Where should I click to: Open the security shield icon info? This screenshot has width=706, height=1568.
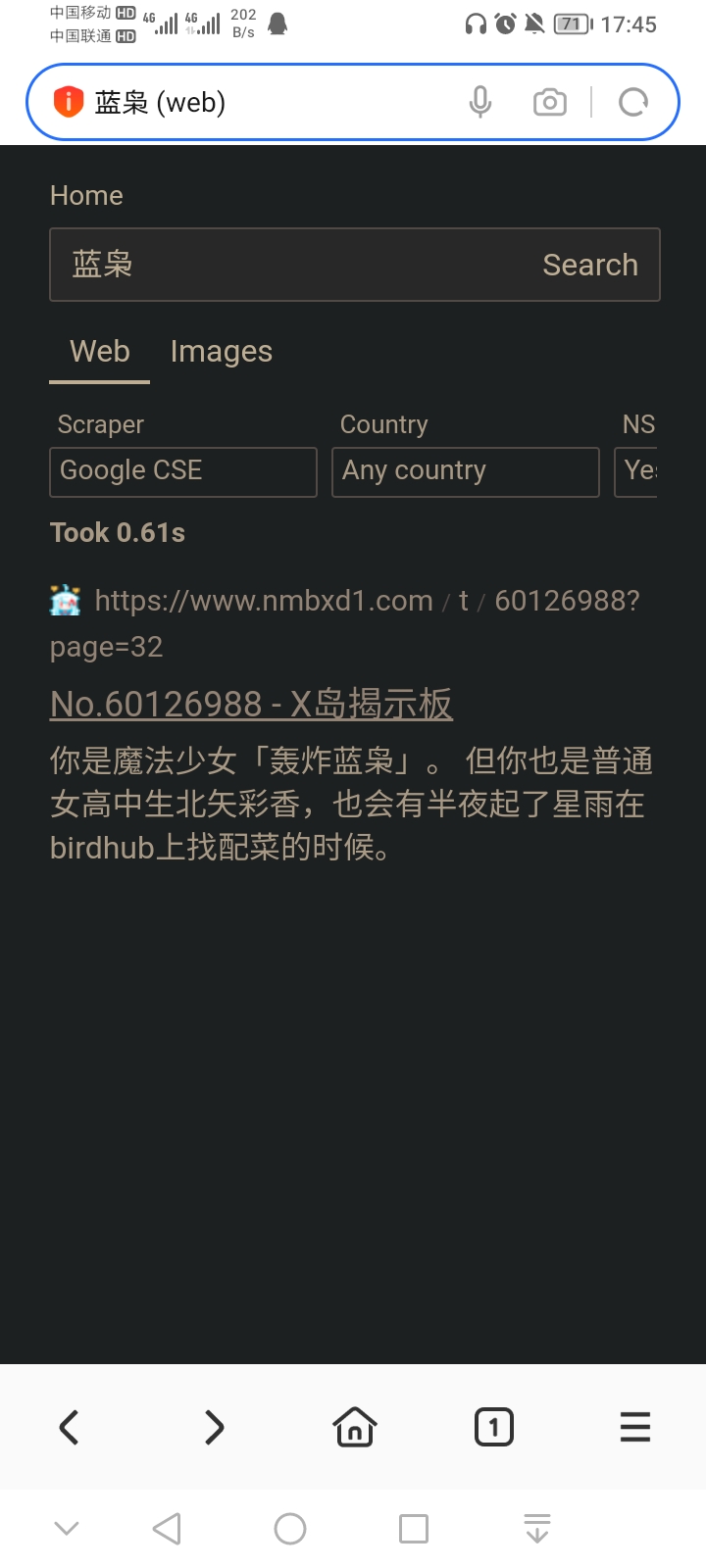point(69,102)
